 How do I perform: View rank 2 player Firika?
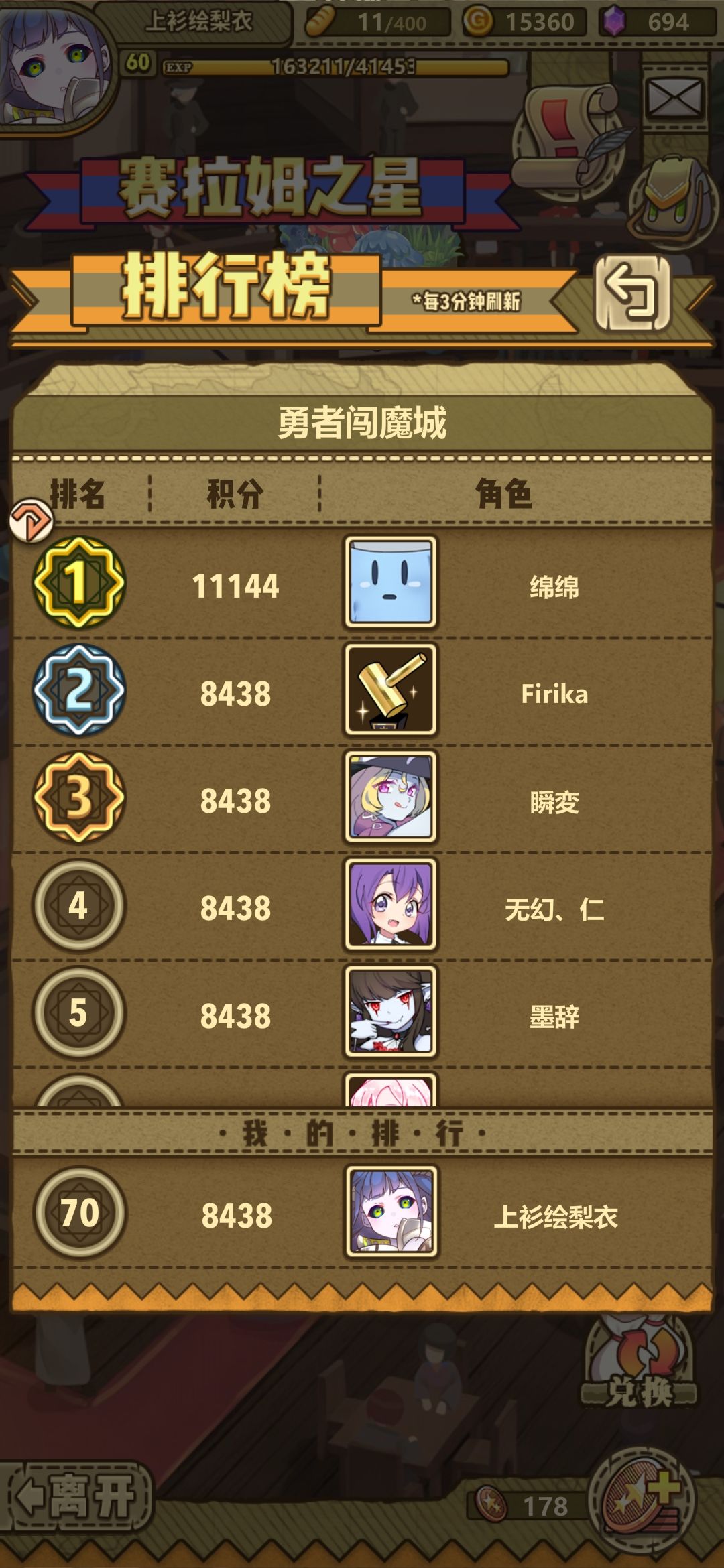tap(362, 691)
